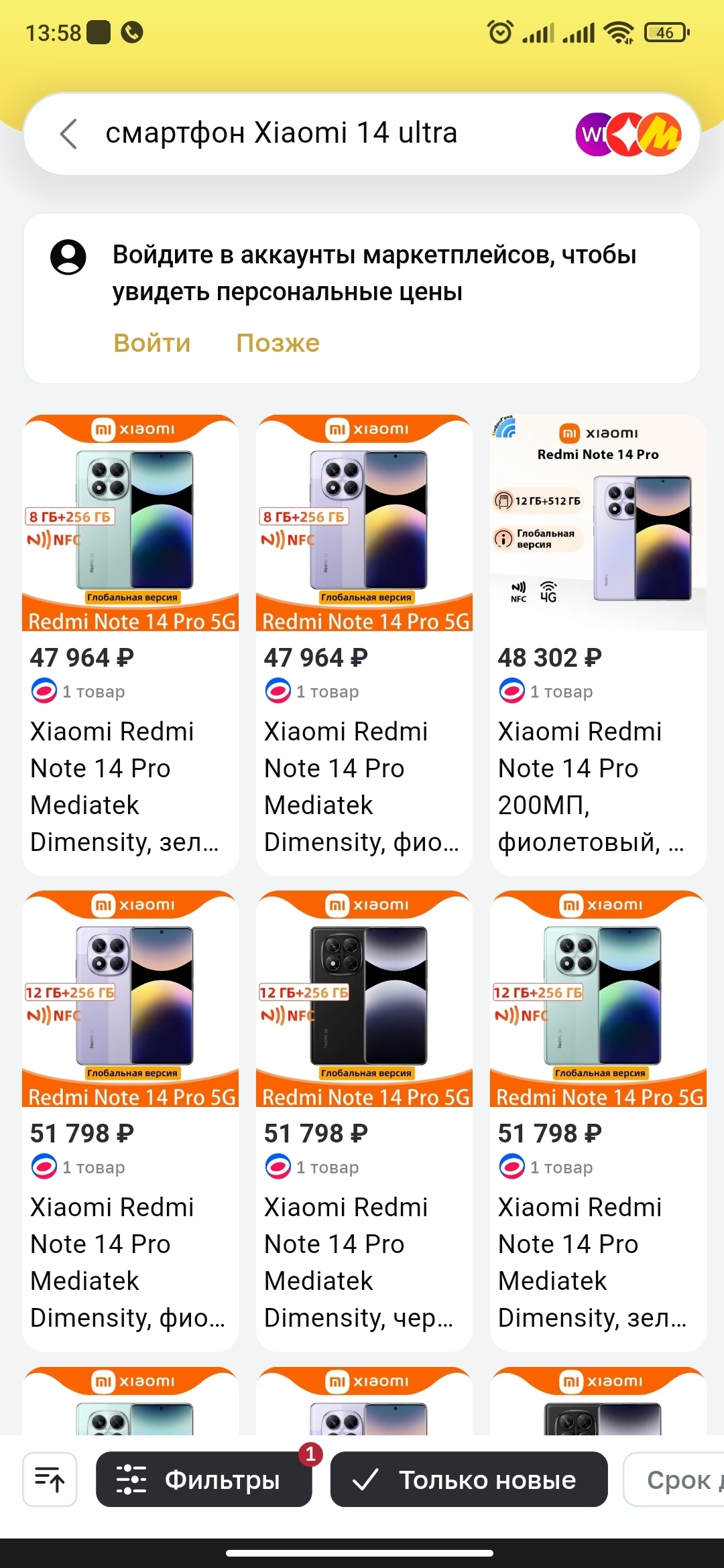Open green 12 ГБ+256 ГБ Redmi at 51 798 ₽
Image resolution: width=724 pixels, height=1568 pixels.
point(598,1119)
